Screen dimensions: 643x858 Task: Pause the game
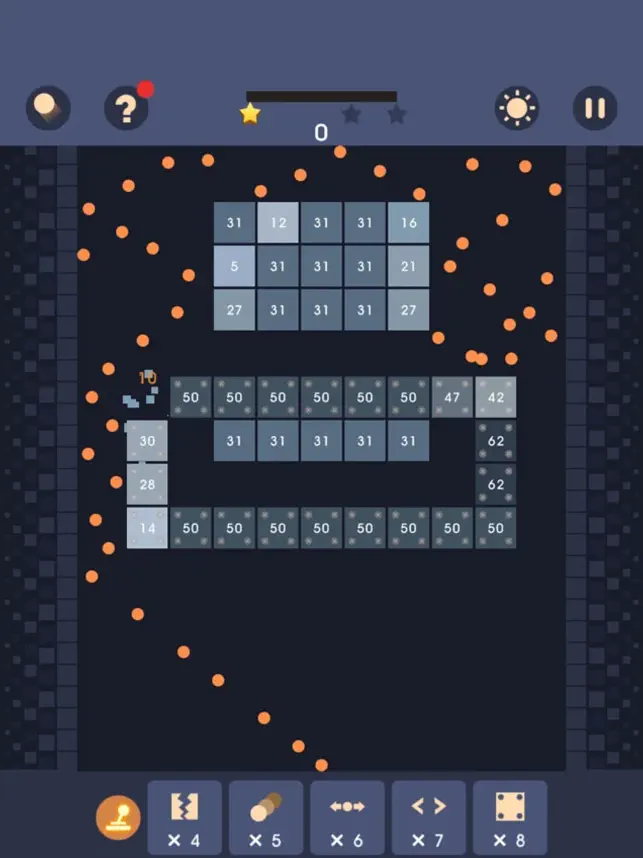[x=594, y=108]
